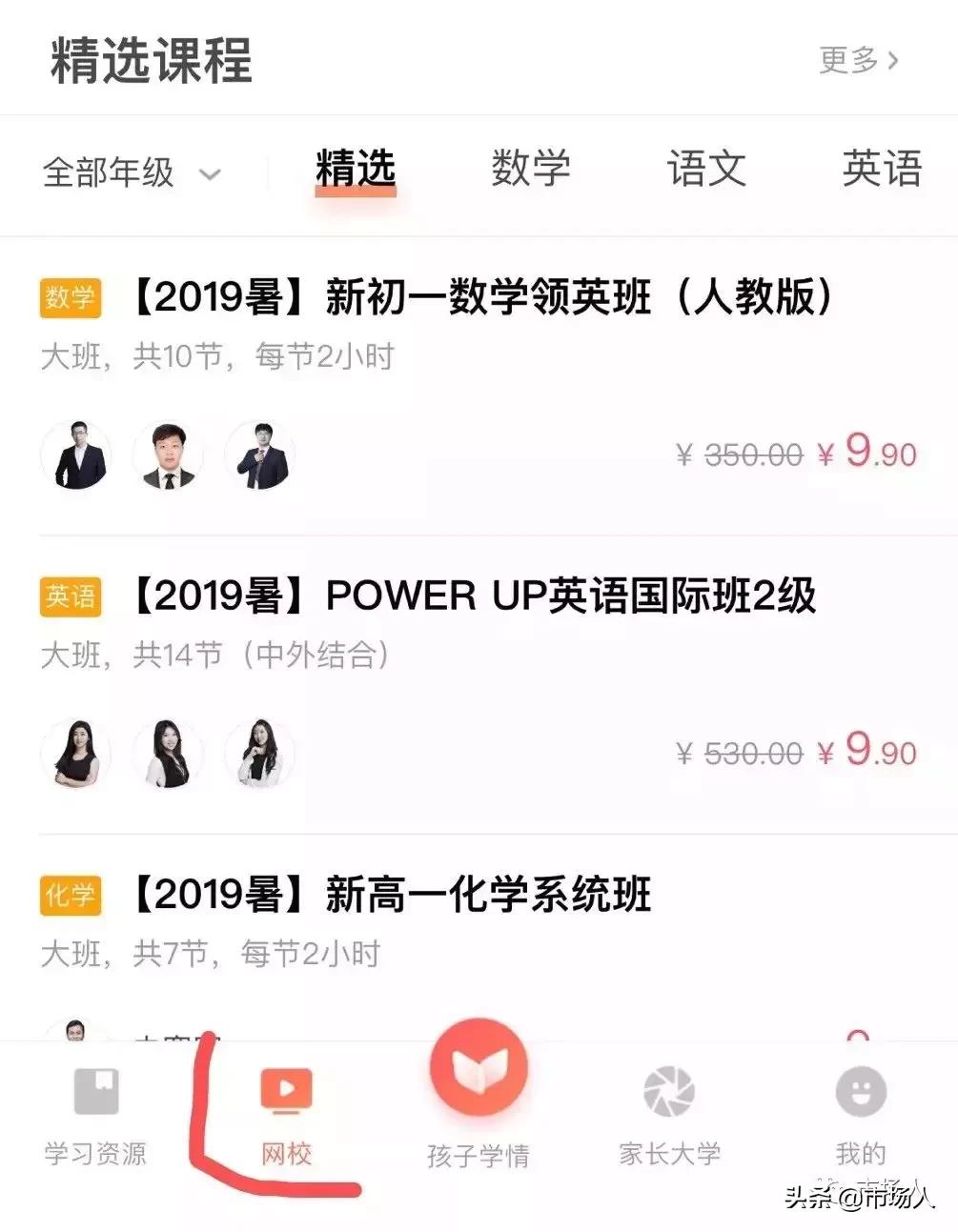Tap the central 孩子学情 book icon
958x1232 pixels.
tap(479, 1072)
